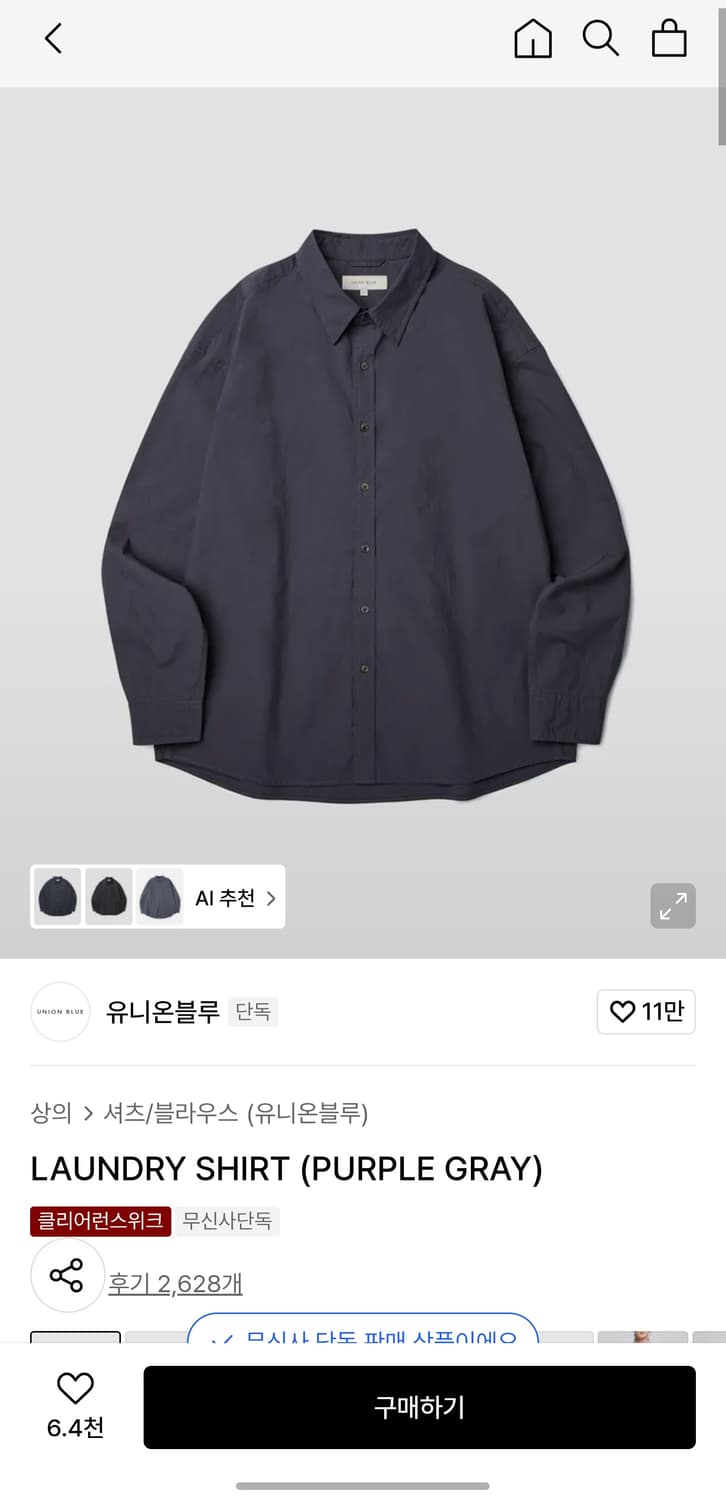
Task: Toggle the brand like heart next to 11만
Action: 621,1012
